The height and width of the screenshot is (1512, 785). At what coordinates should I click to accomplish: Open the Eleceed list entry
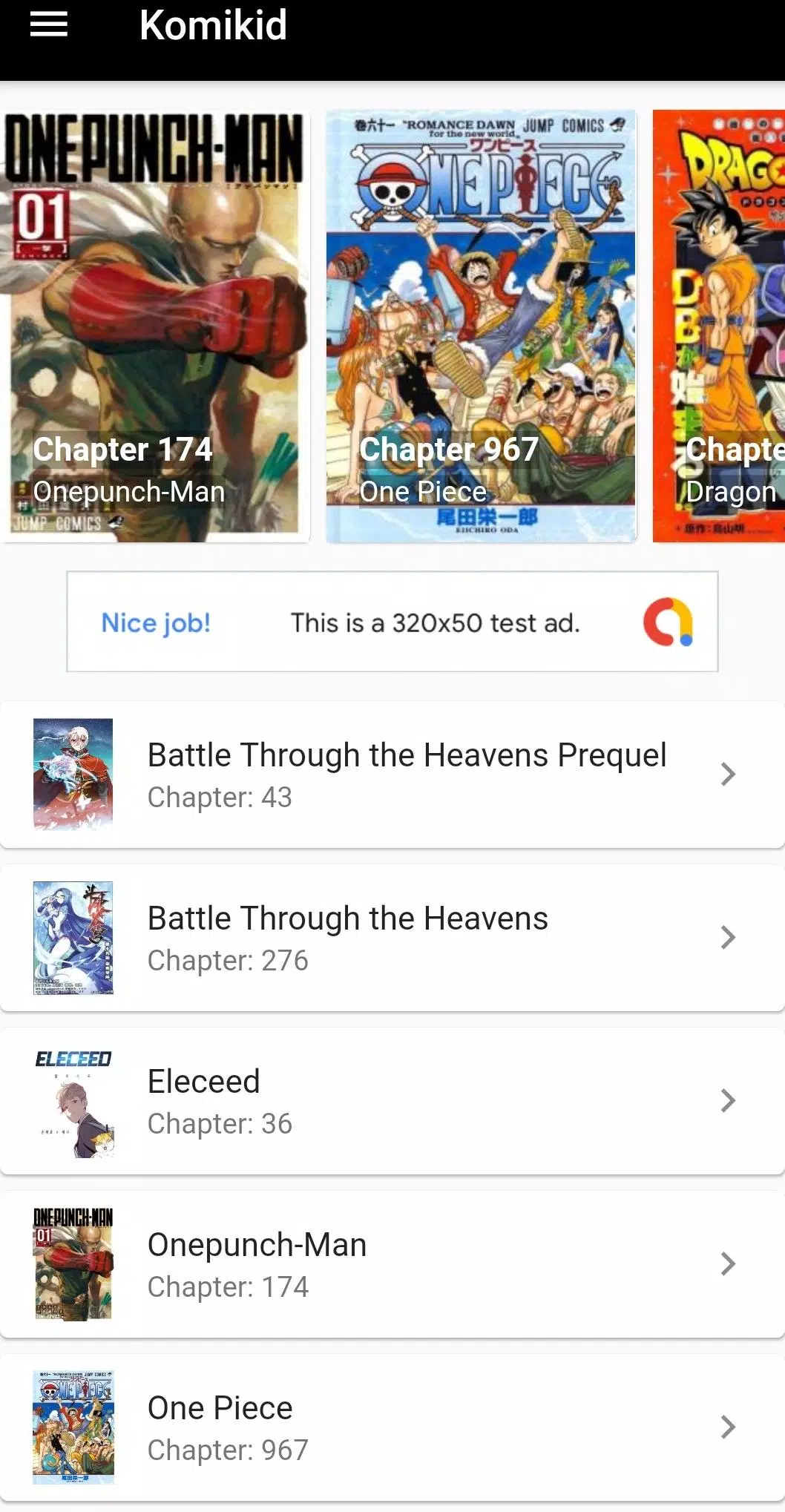392,1101
